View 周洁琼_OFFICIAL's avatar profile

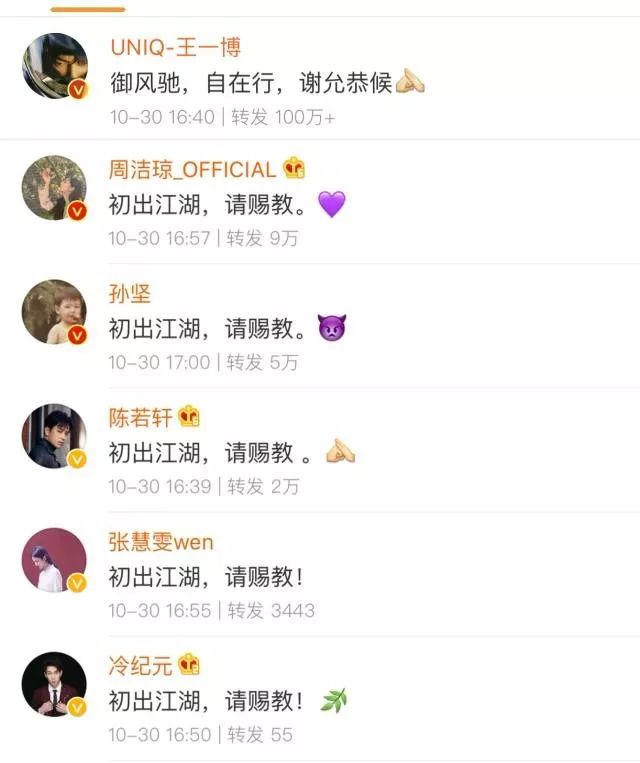click(x=54, y=187)
